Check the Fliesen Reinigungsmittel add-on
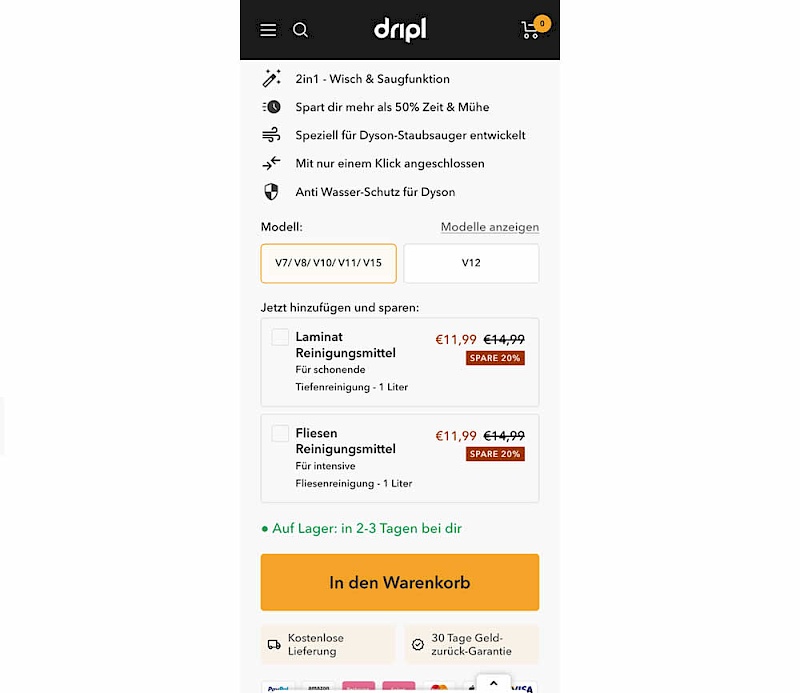The height and width of the screenshot is (693, 800). pos(280,433)
